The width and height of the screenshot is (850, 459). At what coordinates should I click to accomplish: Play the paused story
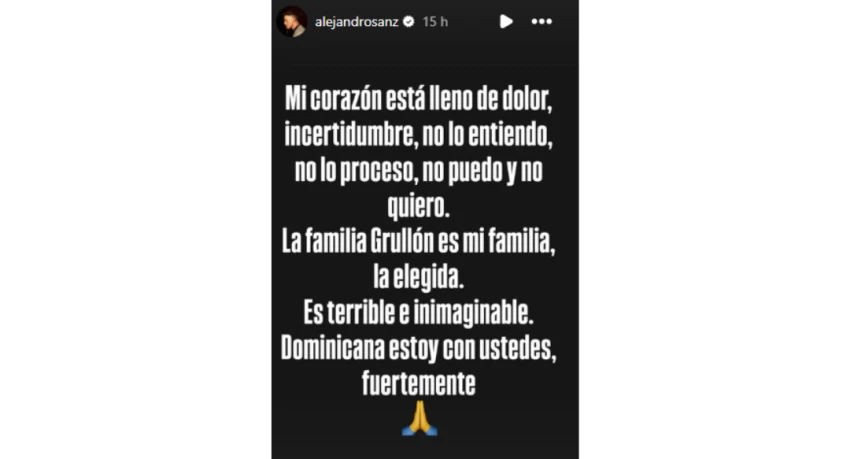click(x=507, y=21)
